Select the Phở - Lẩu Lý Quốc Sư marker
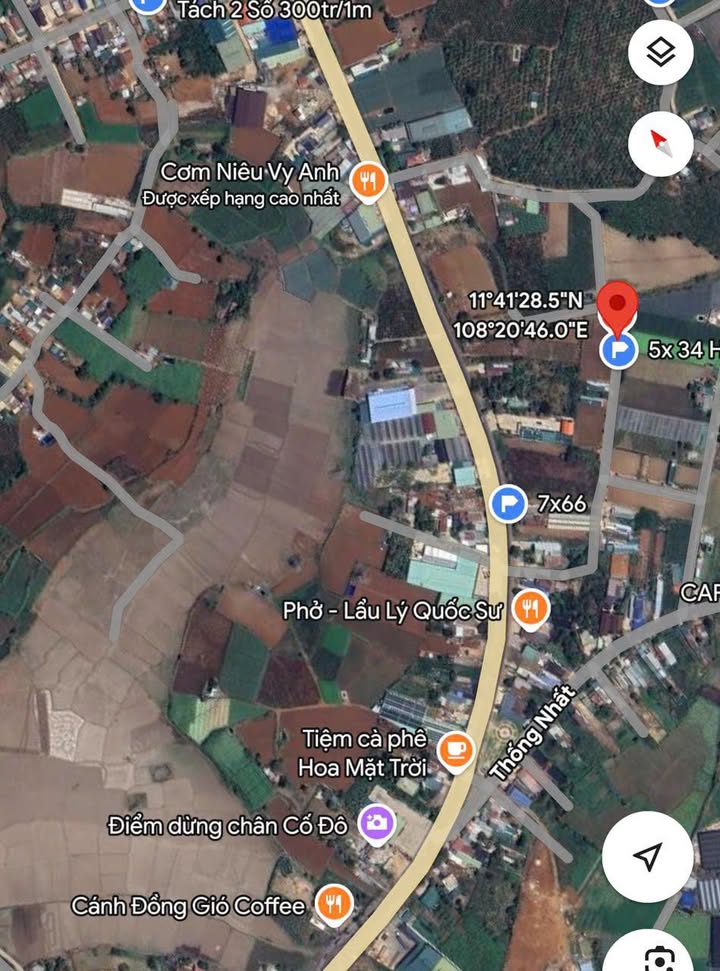The height and width of the screenshot is (971, 720). point(530,608)
